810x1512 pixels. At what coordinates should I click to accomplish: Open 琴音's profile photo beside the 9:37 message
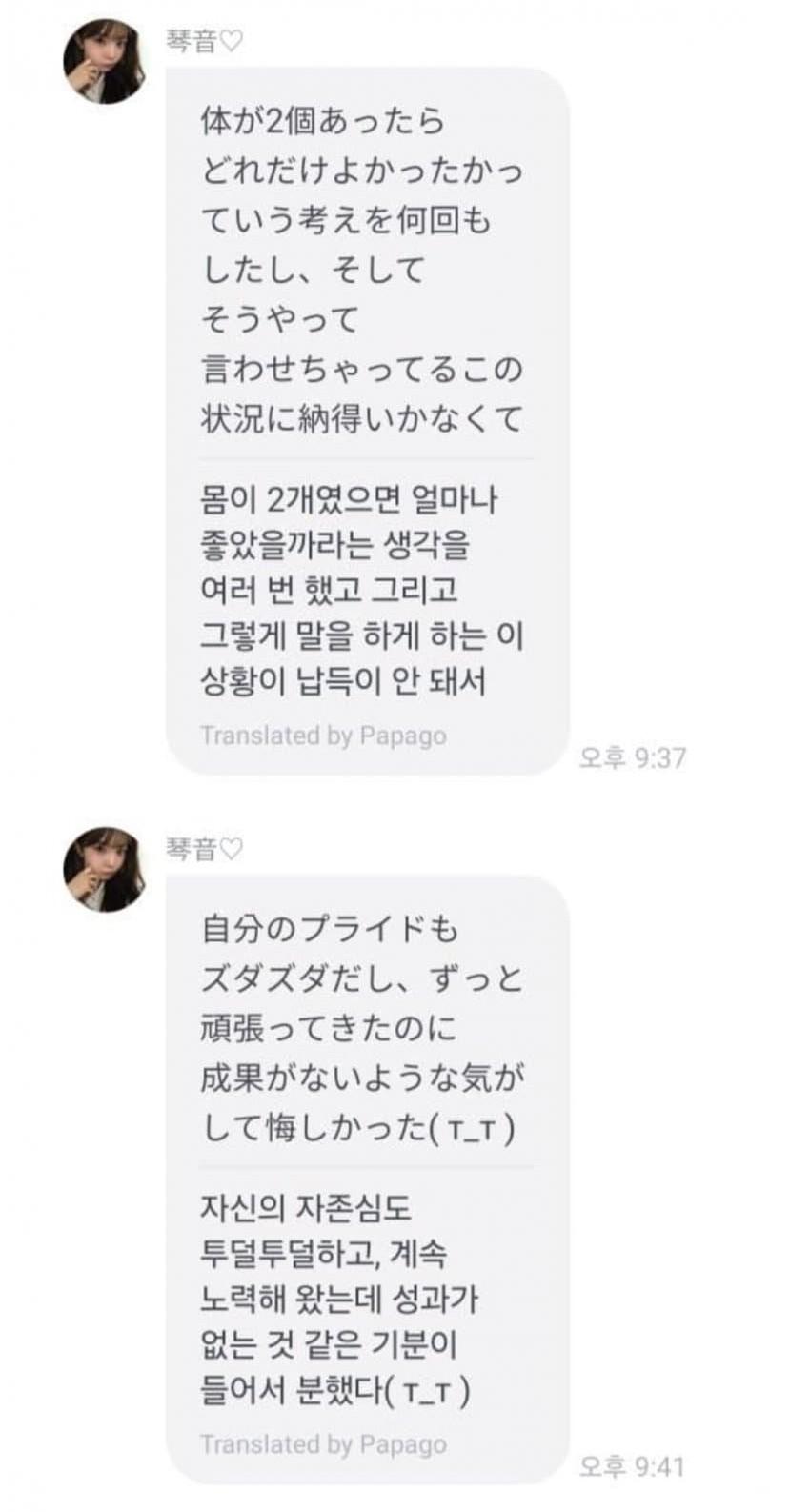tap(104, 62)
